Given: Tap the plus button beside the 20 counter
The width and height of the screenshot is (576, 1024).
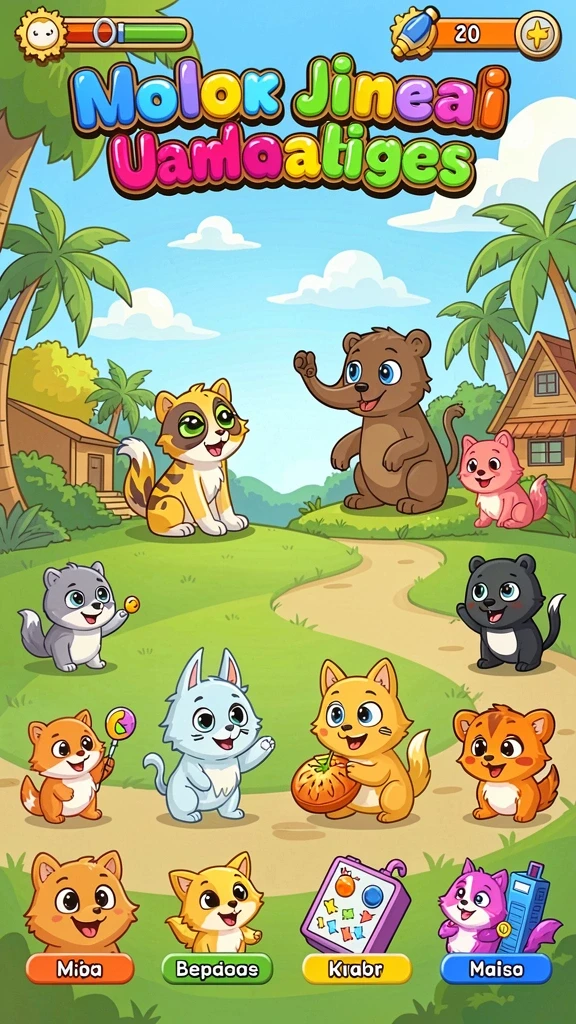Looking at the screenshot, I should pos(537,35).
